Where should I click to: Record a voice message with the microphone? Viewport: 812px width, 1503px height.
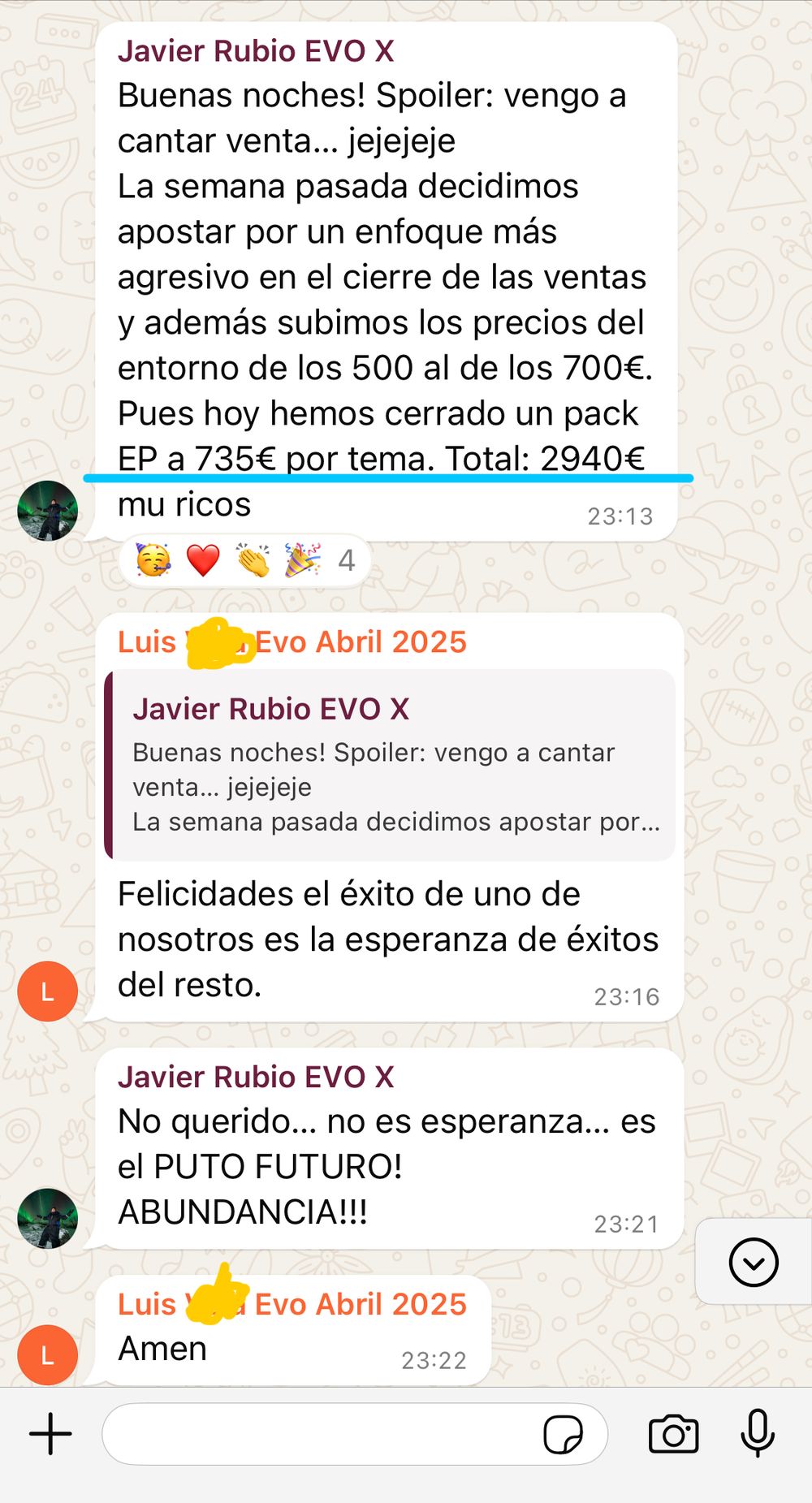point(757,1432)
